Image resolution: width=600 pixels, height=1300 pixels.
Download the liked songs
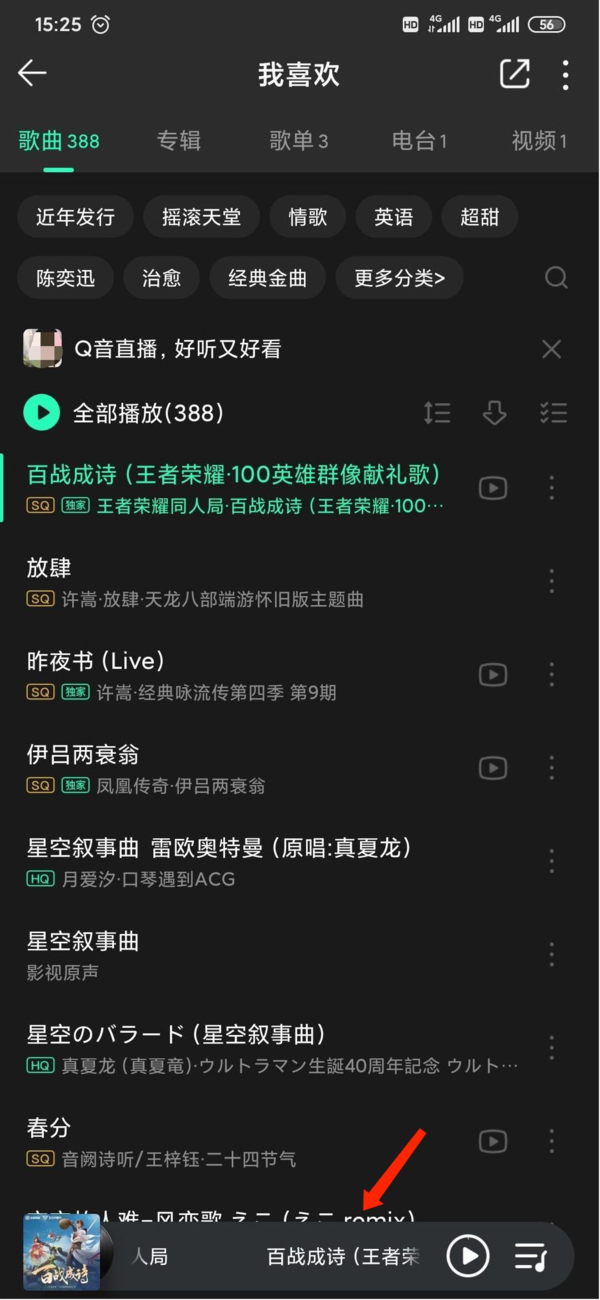(494, 412)
